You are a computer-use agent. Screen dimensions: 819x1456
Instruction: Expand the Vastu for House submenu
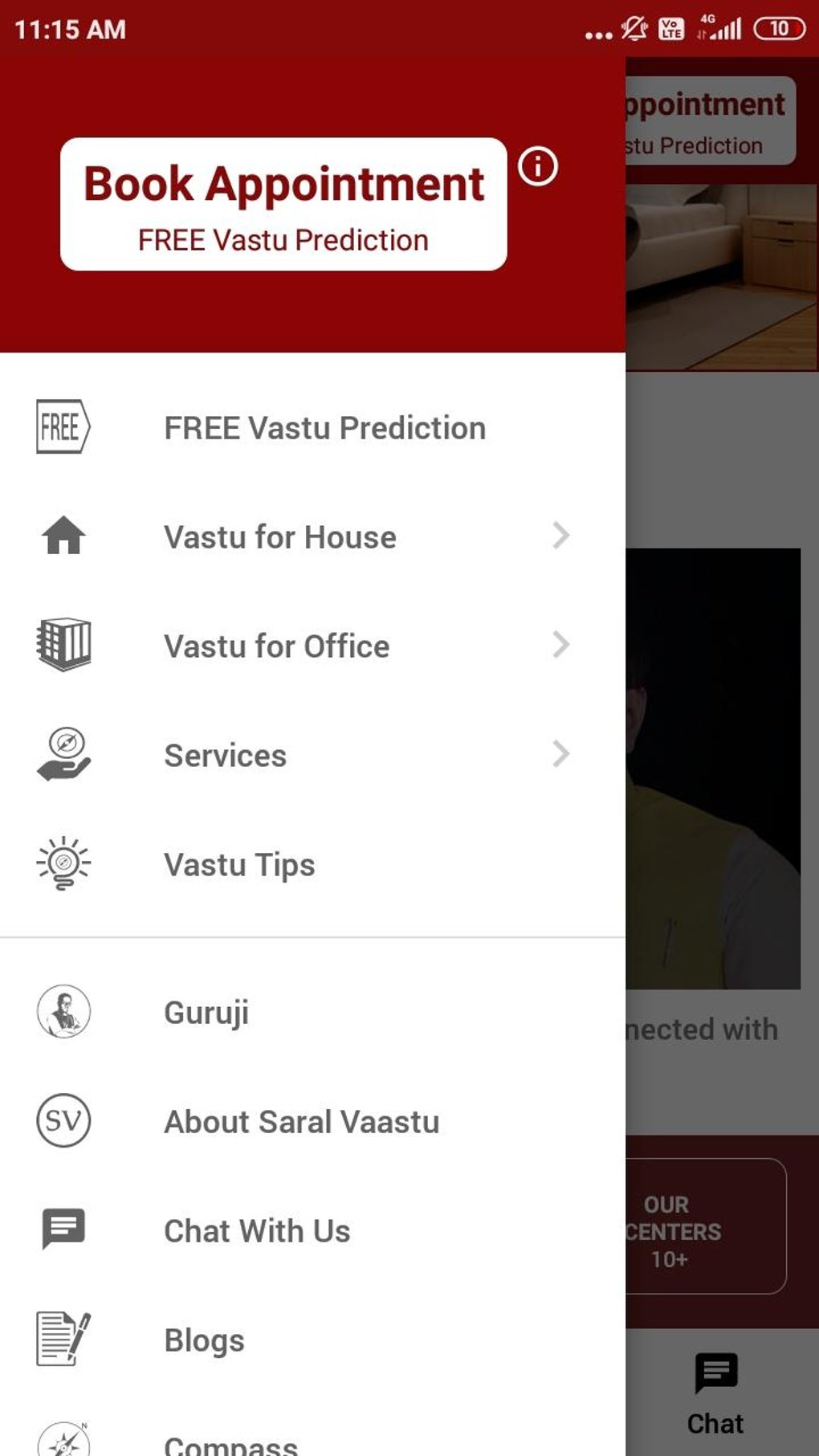point(561,536)
